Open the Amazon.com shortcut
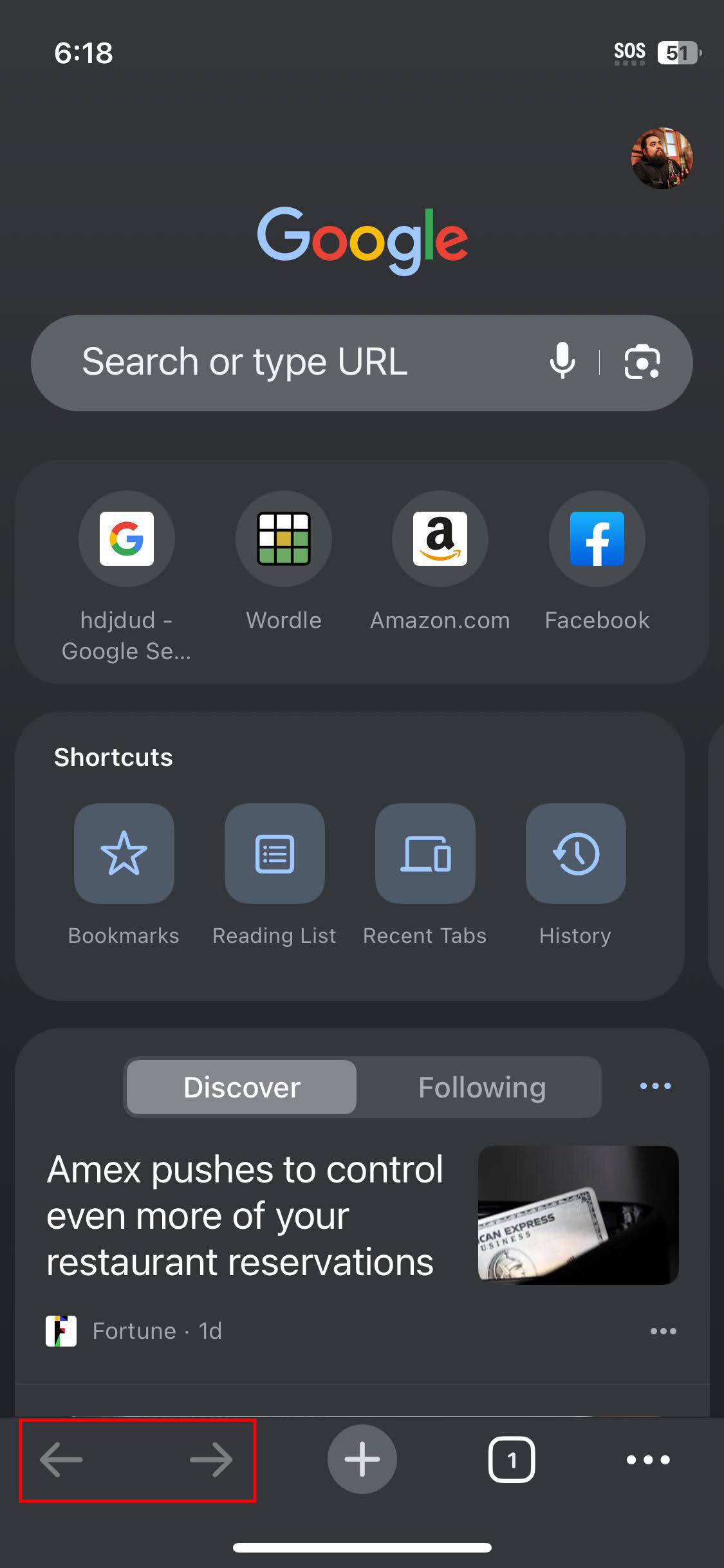Screen dimensions: 724x1568 440,539
